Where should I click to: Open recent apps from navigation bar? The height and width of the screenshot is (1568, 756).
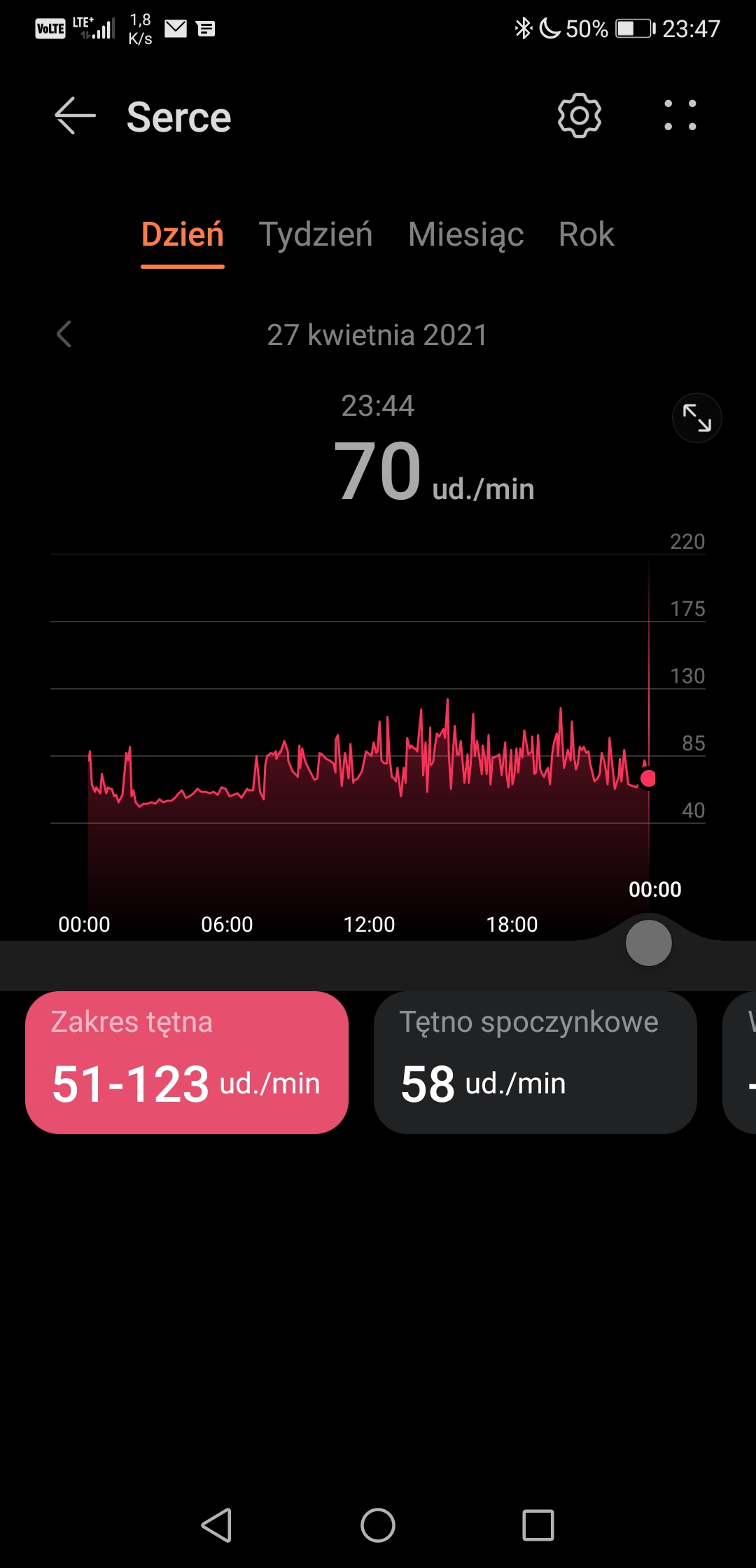[538, 1525]
